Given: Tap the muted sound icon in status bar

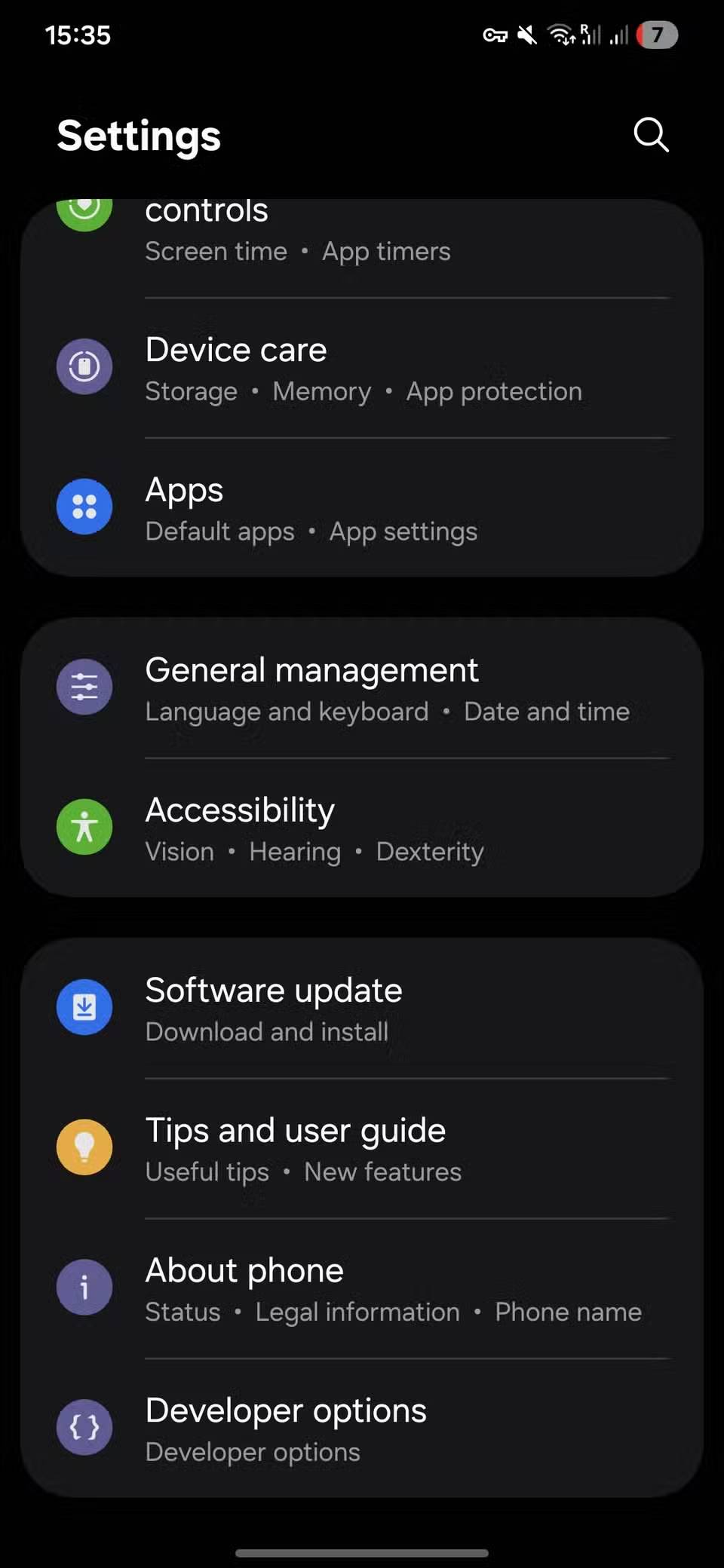Looking at the screenshot, I should pyautogui.click(x=527, y=35).
